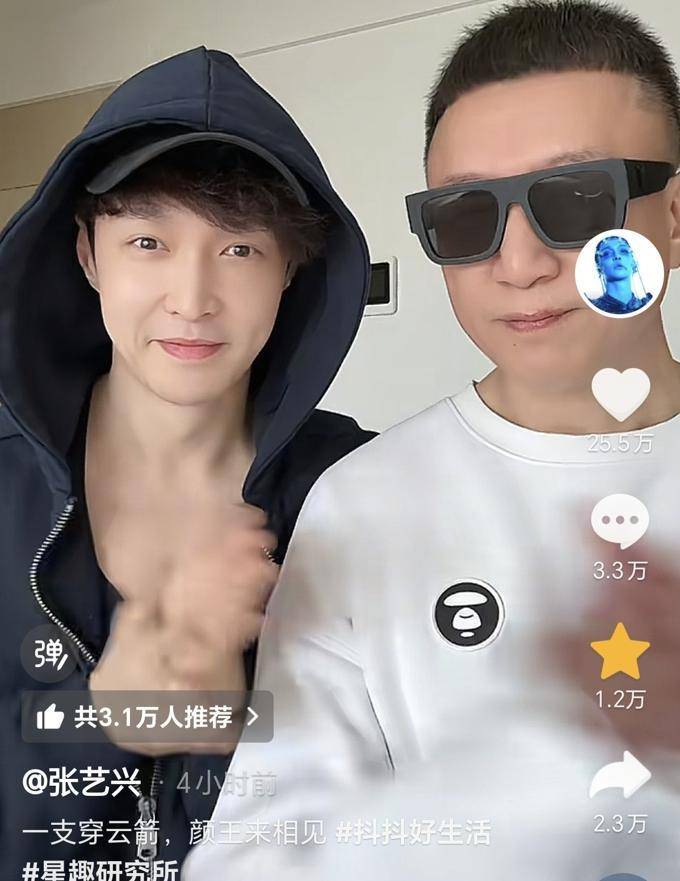Viewport: 680px width, 881px height.
Task: Share this video using the arrow icon
Action: click(620, 776)
